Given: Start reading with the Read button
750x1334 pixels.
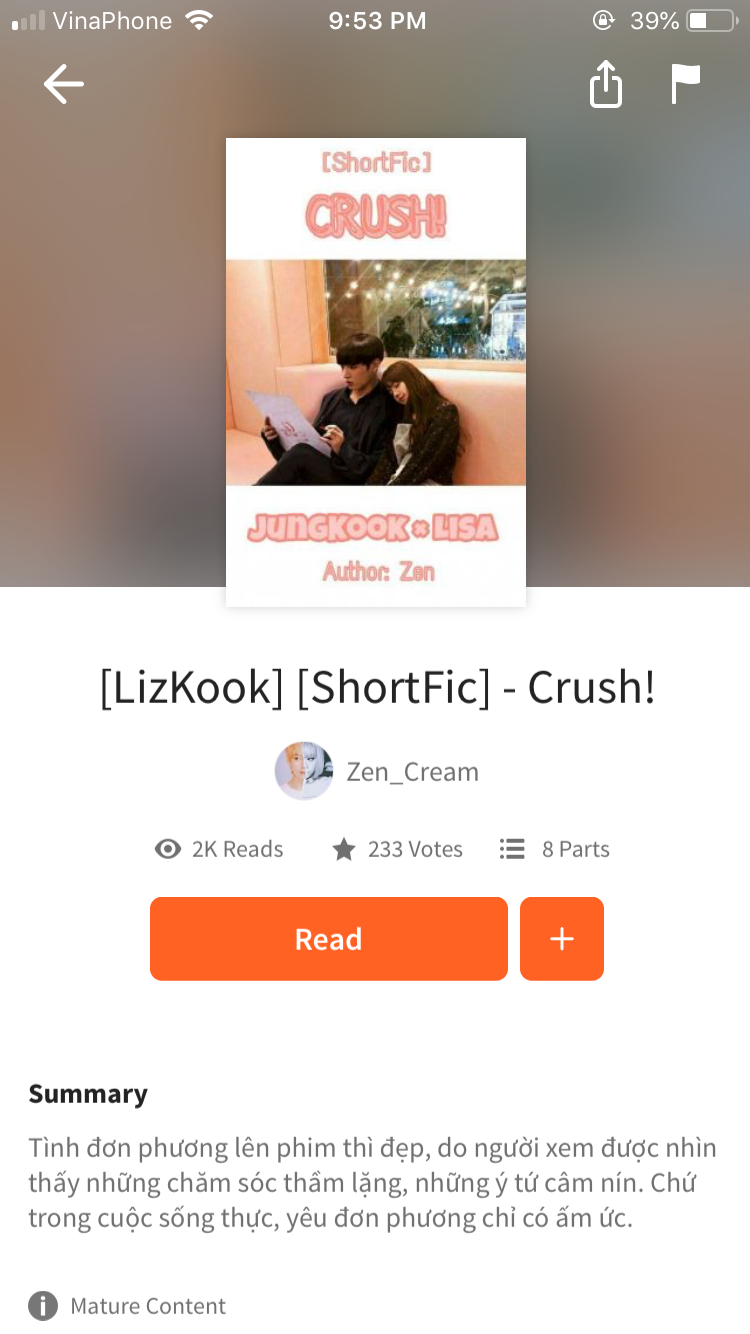Looking at the screenshot, I should point(329,939).
